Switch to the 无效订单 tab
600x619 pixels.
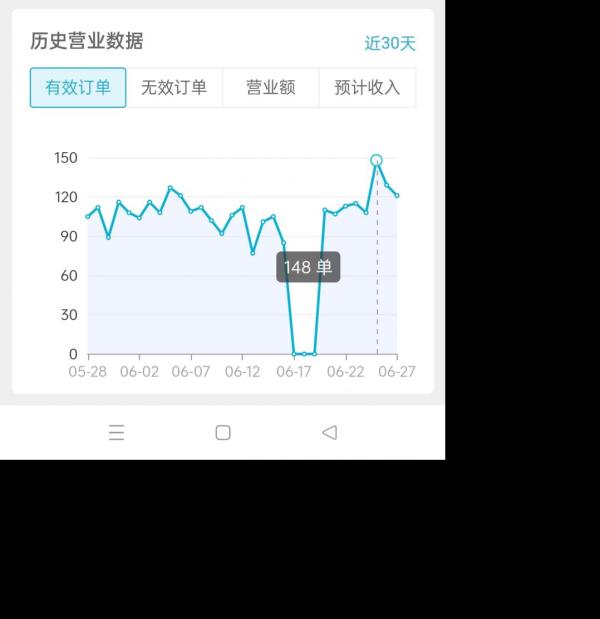click(x=174, y=87)
